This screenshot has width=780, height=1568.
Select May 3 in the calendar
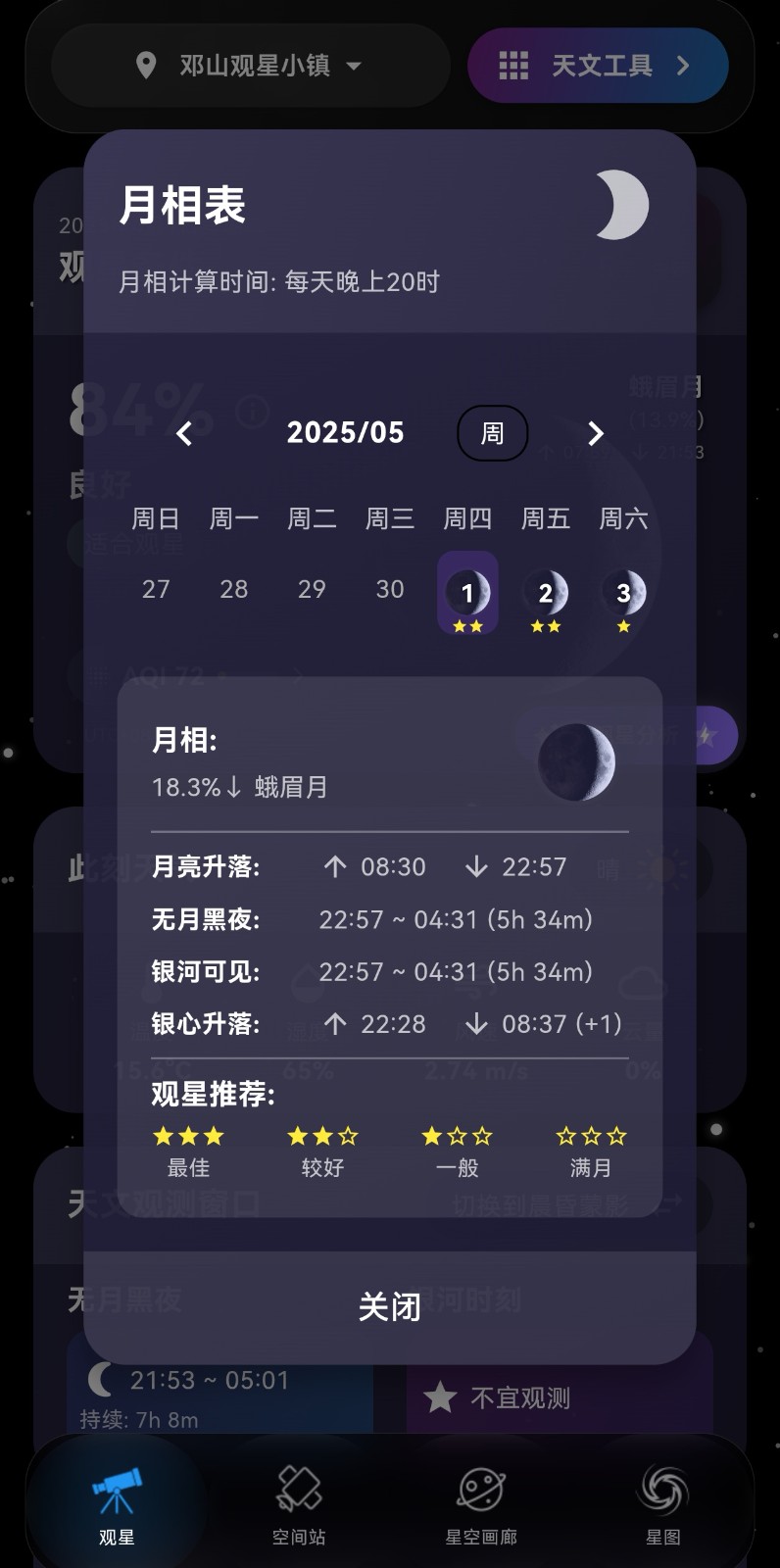pyautogui.click(x=623, y=593)
